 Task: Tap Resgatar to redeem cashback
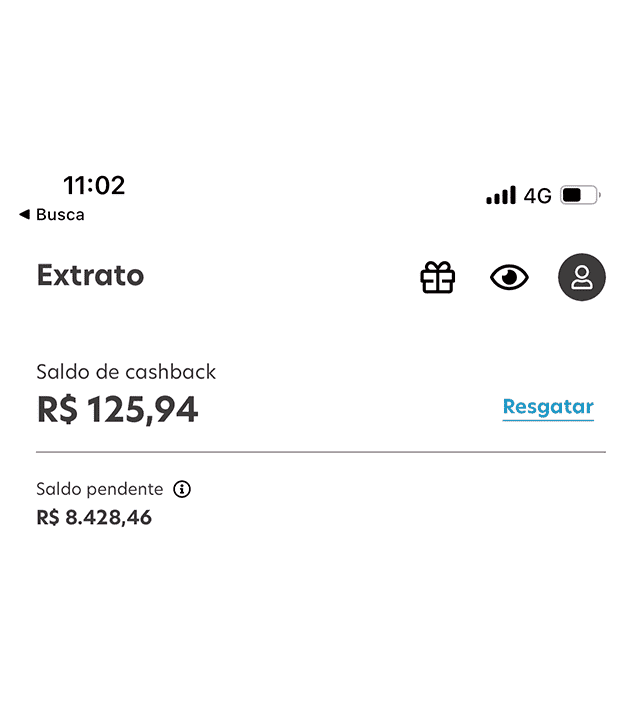(548, 407)
